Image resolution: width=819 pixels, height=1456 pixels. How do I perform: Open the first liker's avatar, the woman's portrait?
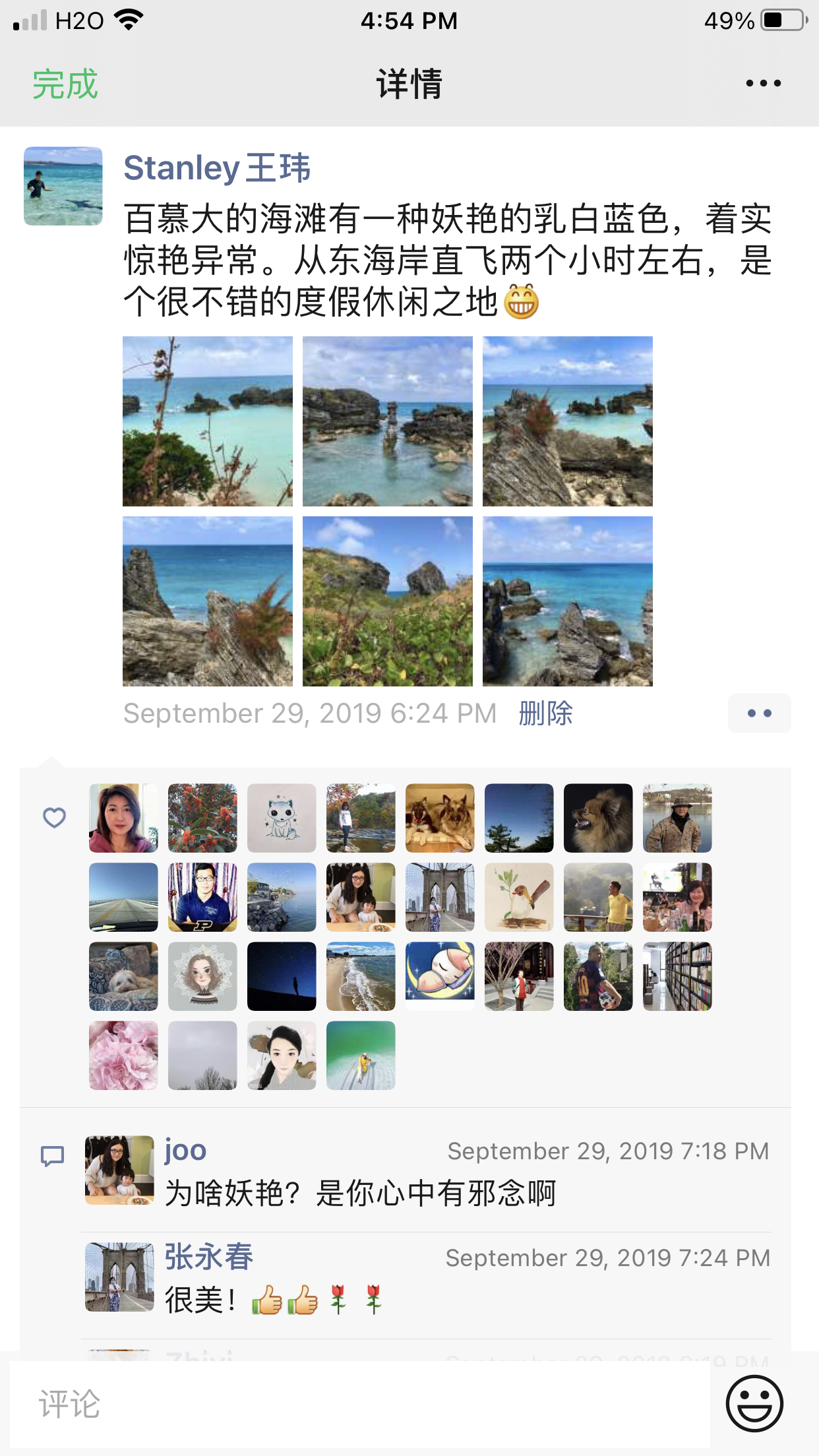pos(123,818)
